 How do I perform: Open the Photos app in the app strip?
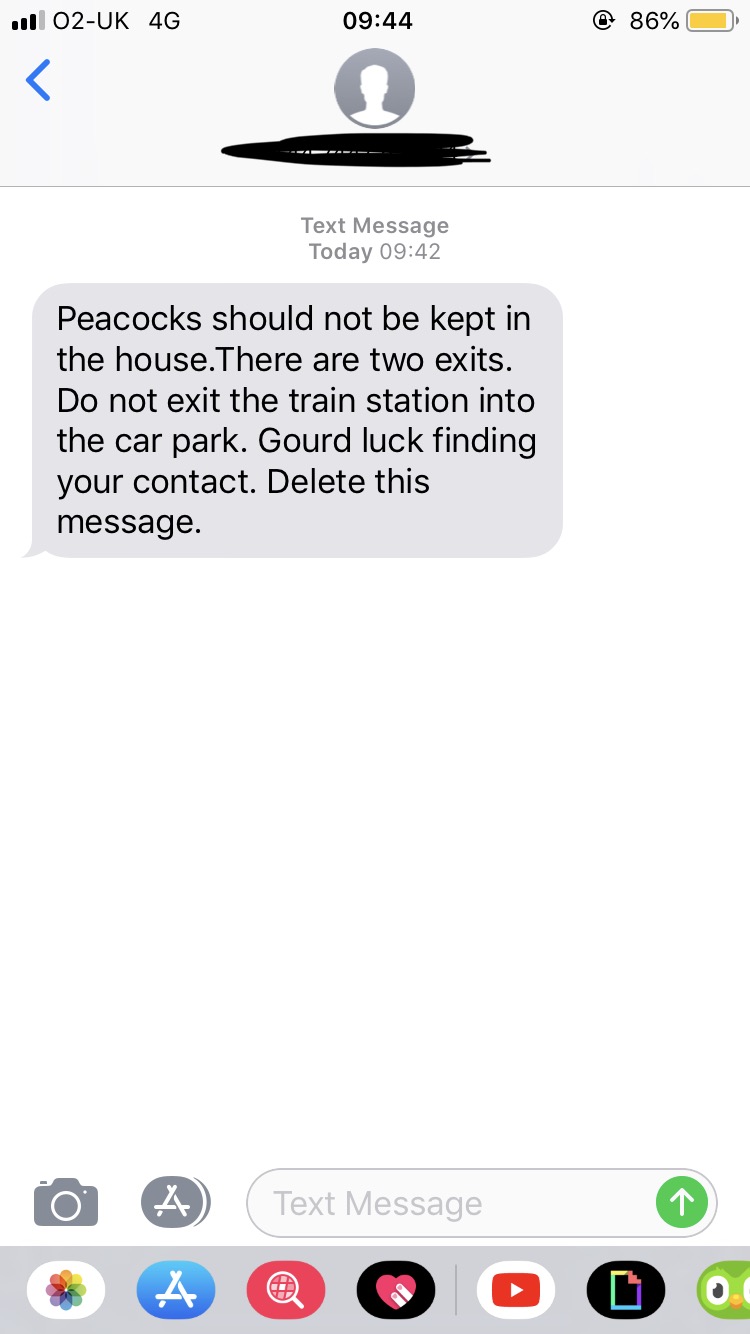coord(66,1290)
